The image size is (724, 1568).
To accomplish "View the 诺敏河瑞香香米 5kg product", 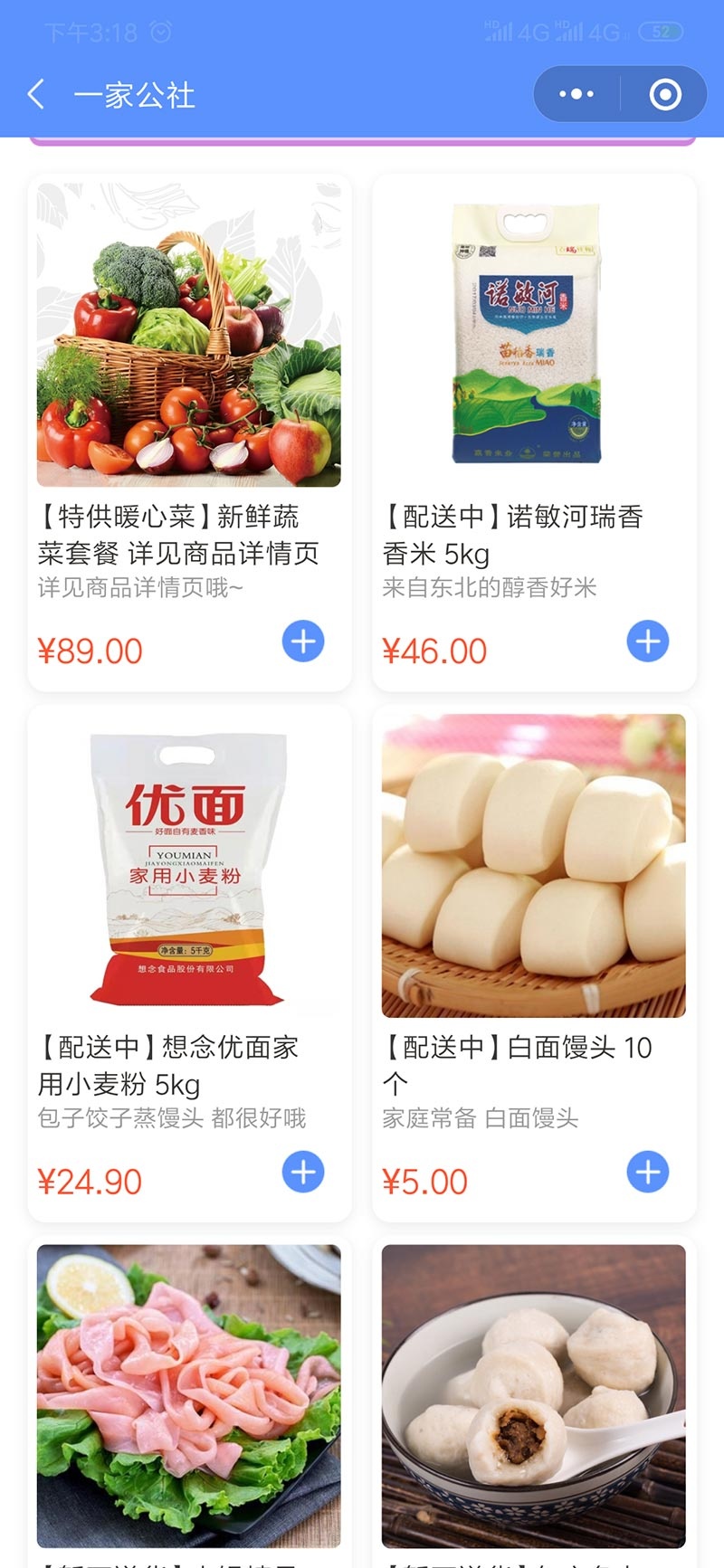I will (533, 335).
